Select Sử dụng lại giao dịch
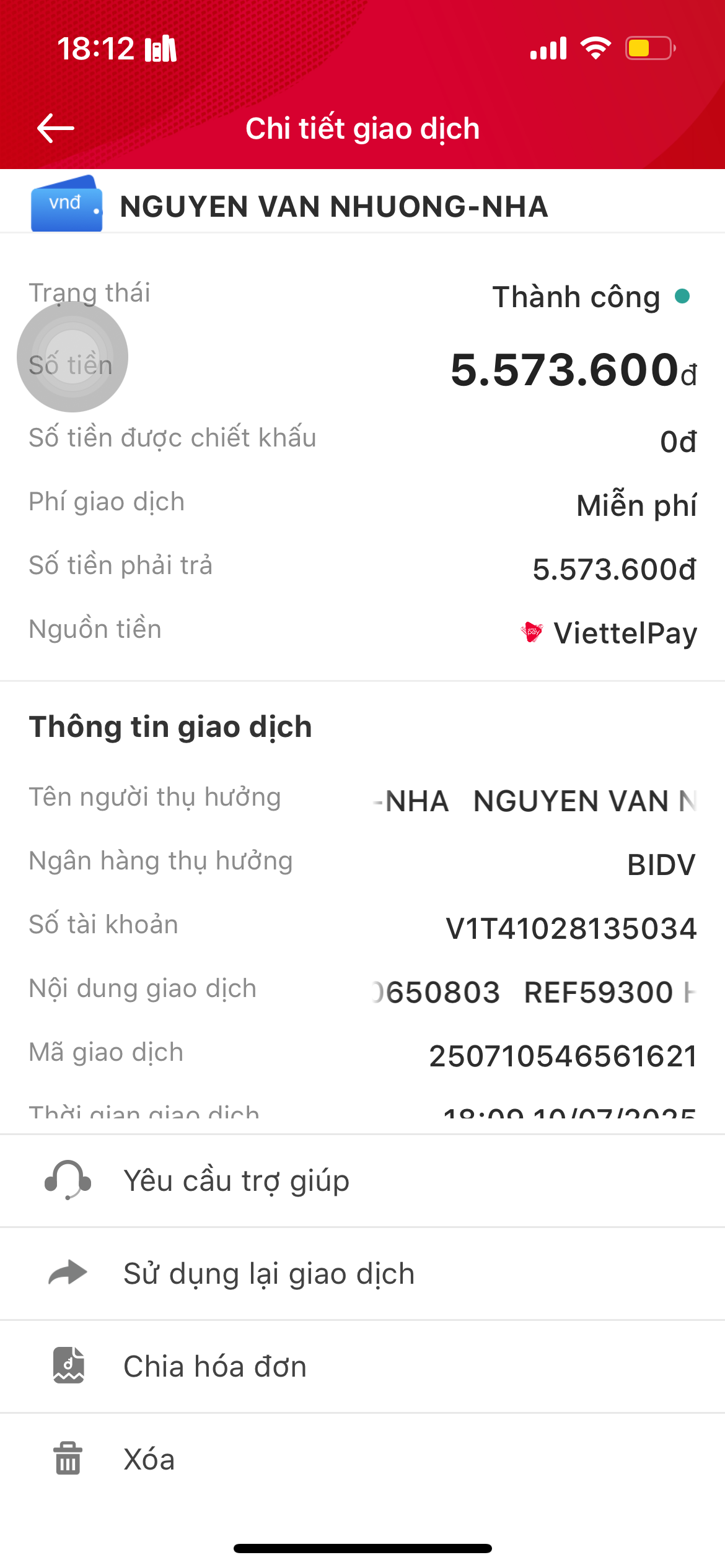 [268, 1273]
